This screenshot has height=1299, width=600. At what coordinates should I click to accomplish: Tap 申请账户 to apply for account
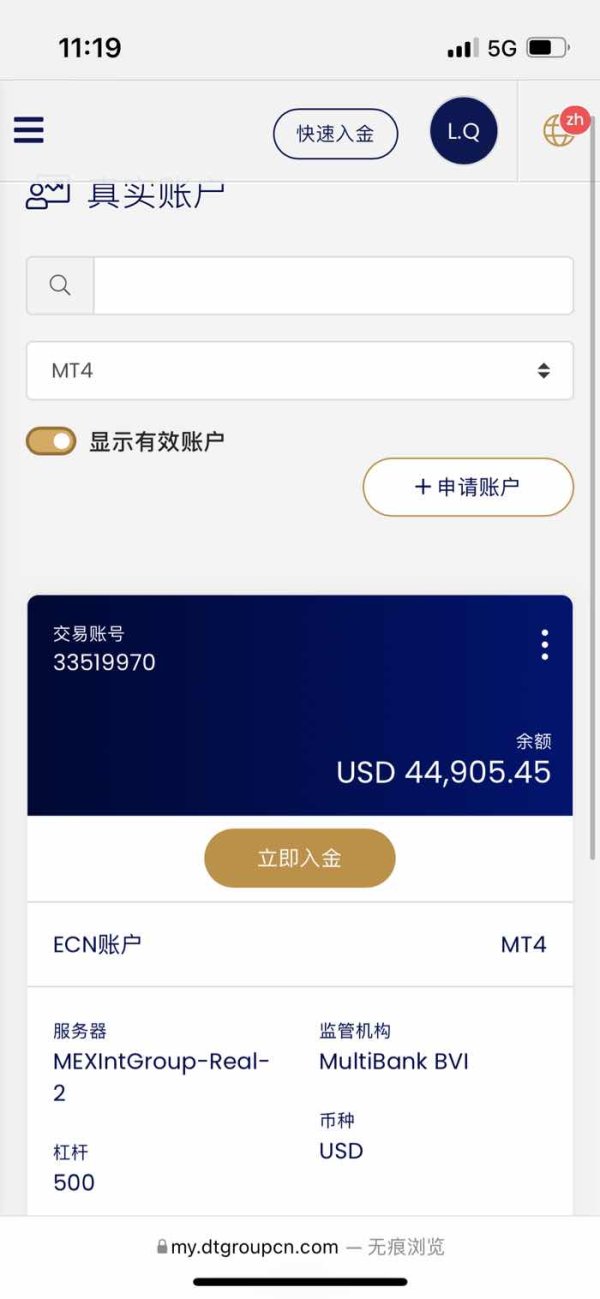[x=468, y=487]
